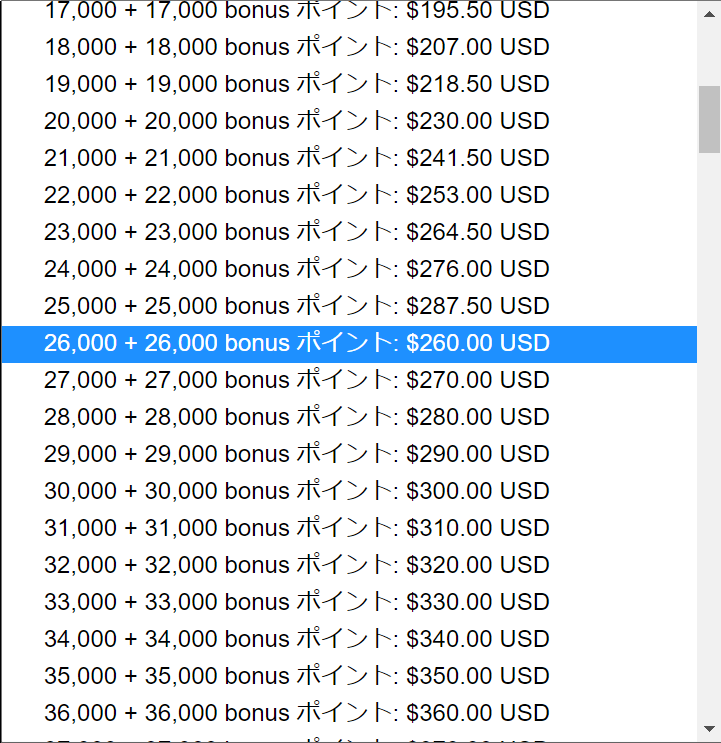Pick the 25,000 points option for $287.50
The image size is (721, 743).
coord(297,306)
